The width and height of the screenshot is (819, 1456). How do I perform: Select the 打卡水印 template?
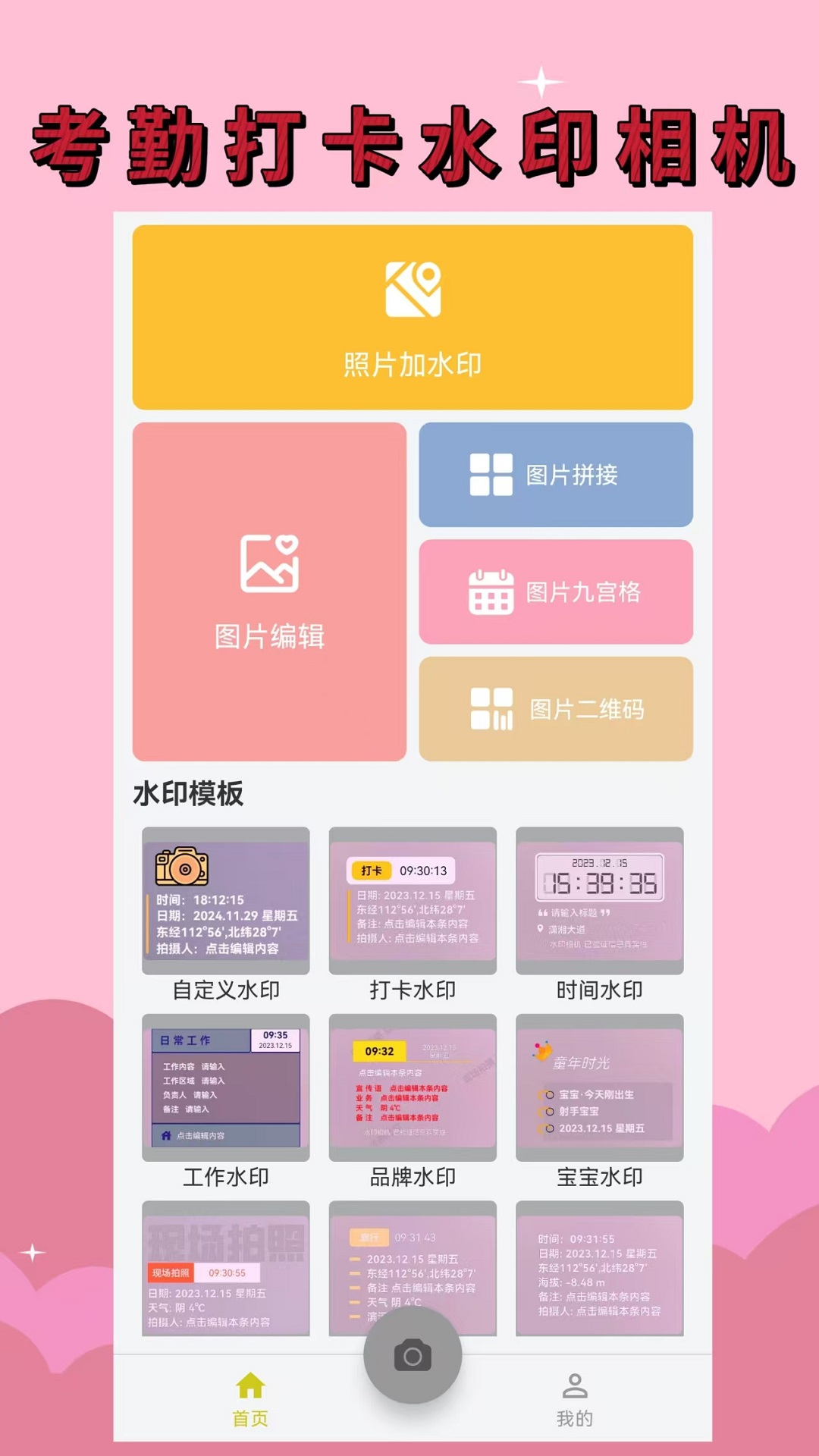click(x=412, y=899)
